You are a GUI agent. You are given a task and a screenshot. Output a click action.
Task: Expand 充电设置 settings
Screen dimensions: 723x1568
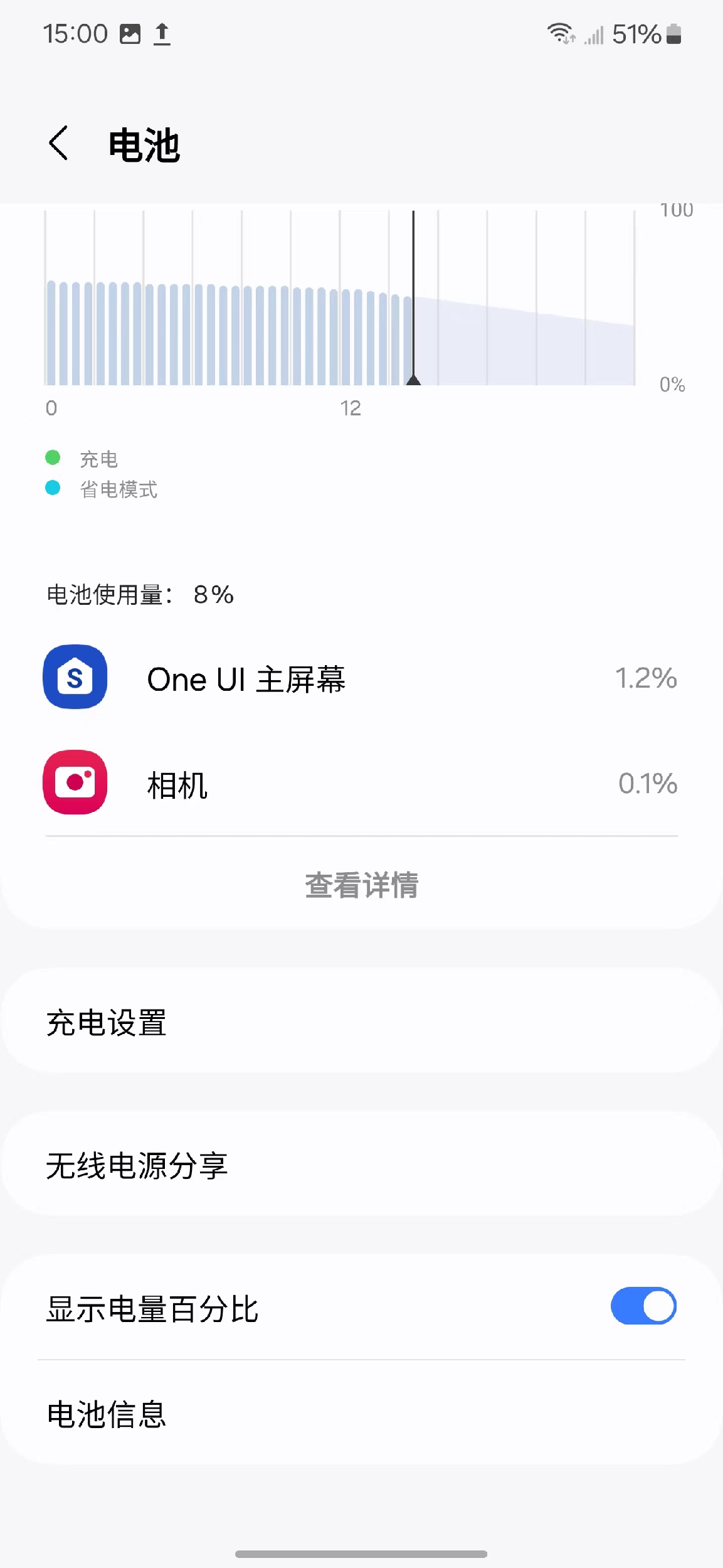[x=361, y=1021]
